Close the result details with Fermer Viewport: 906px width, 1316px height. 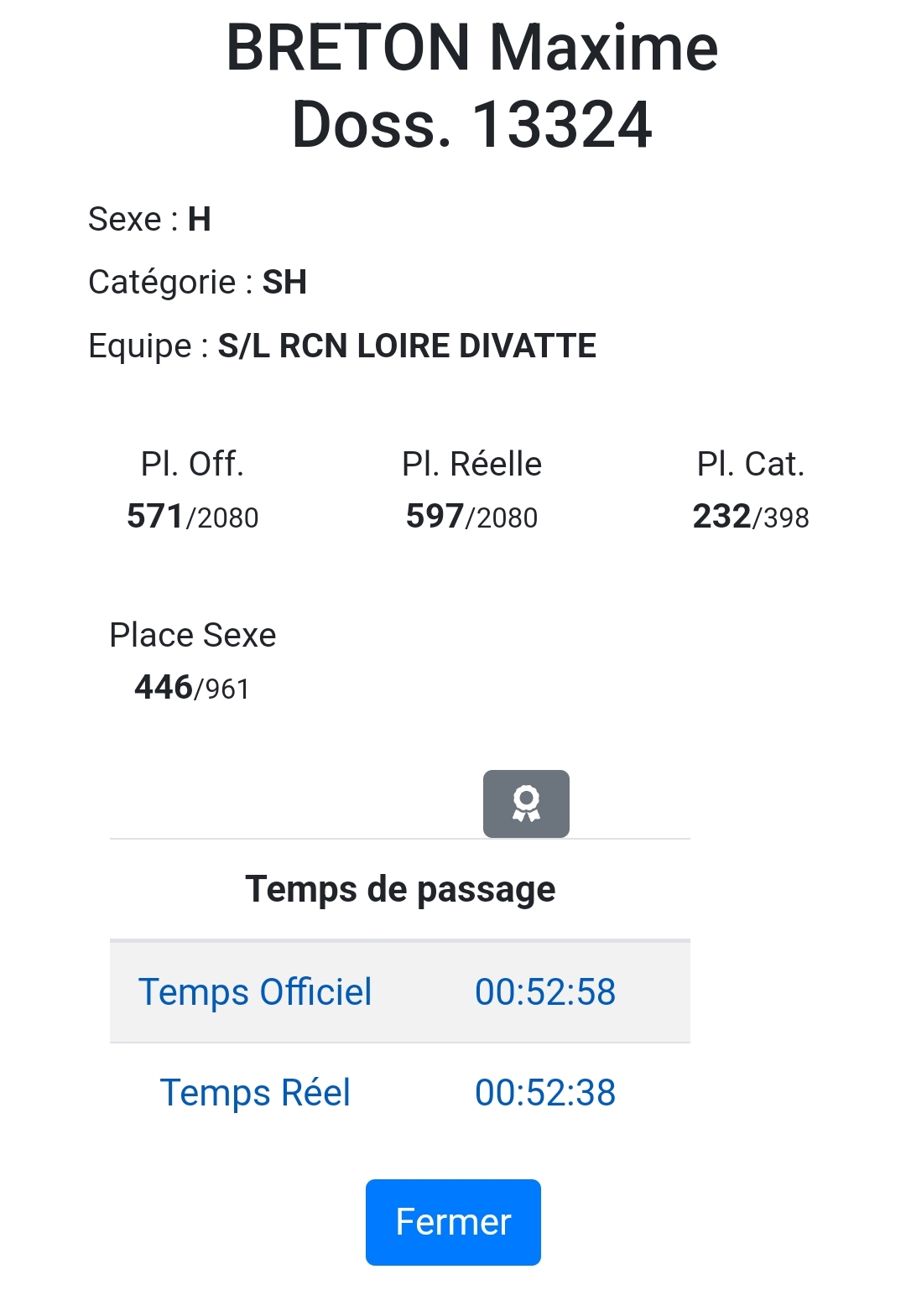point(453,1222)
